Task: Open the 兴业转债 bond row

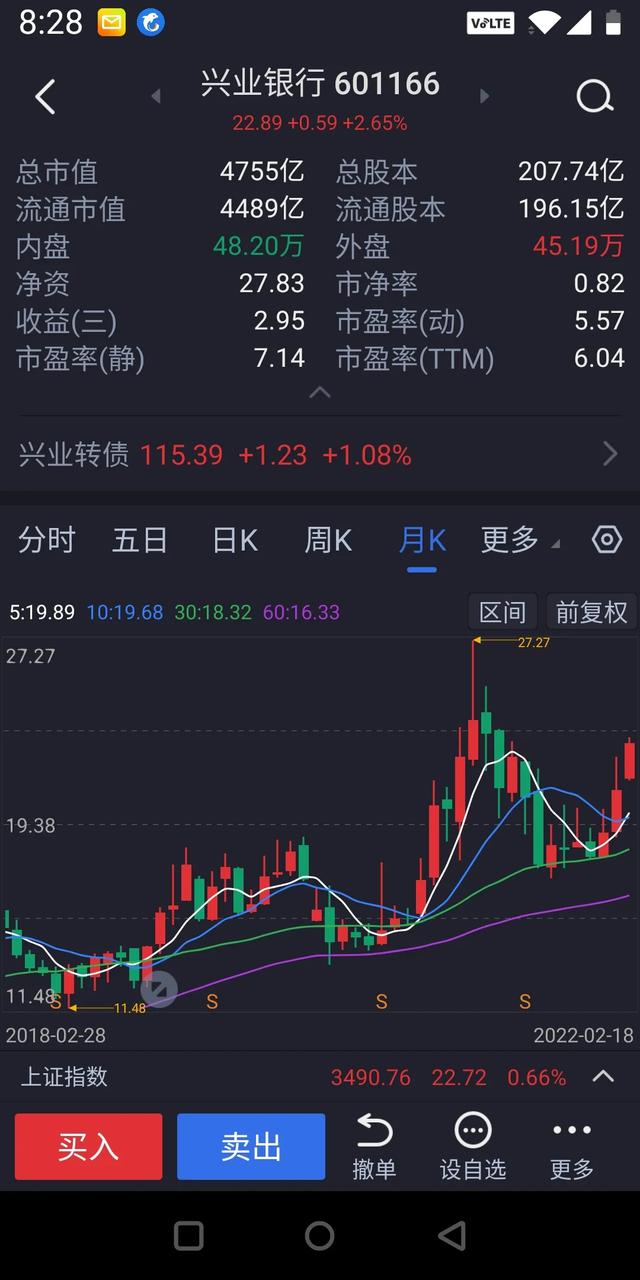Action: point(320,455)
